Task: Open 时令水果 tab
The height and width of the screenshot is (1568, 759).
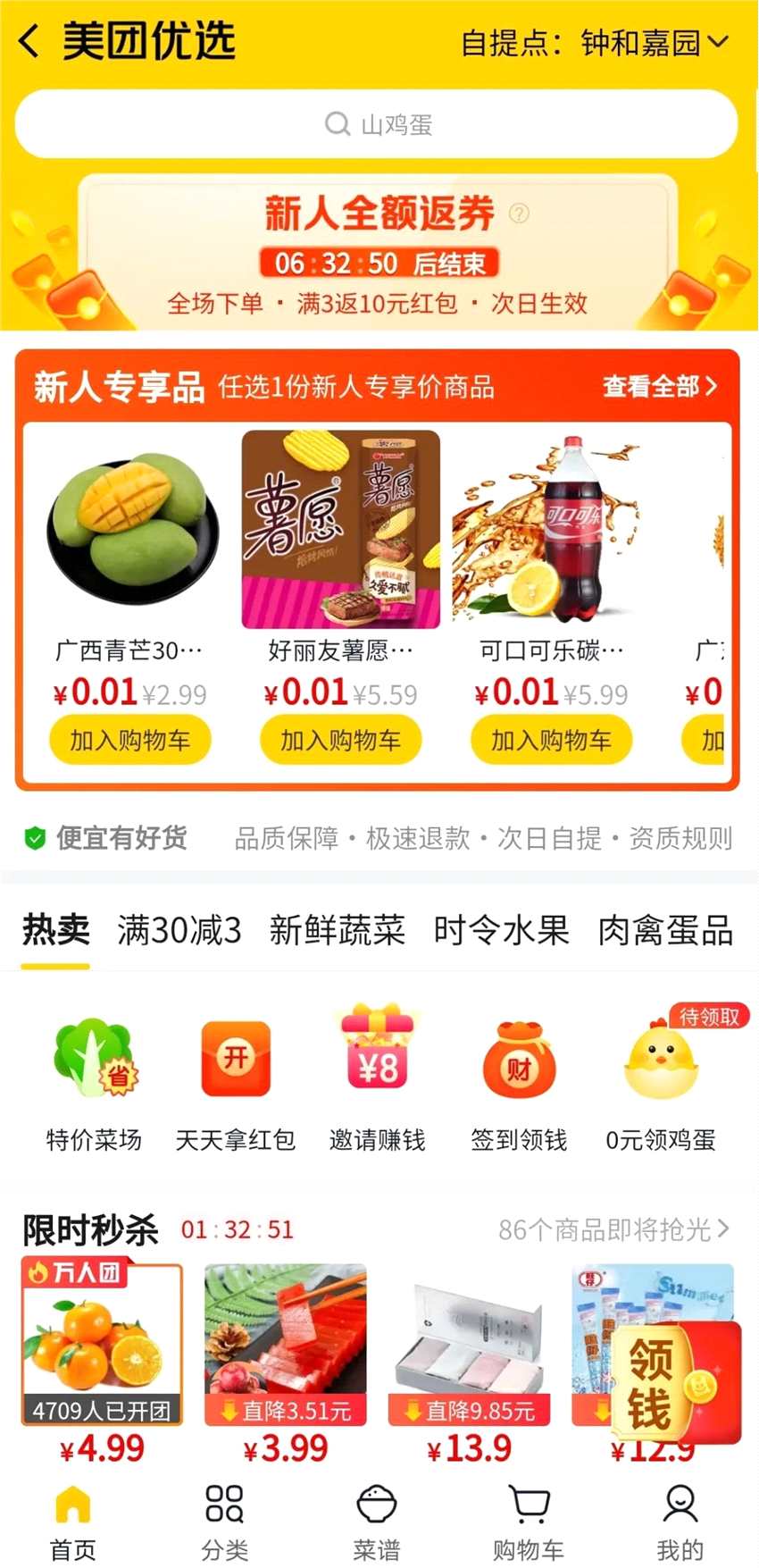Action: pyautogui.click(x=501, y=931)
